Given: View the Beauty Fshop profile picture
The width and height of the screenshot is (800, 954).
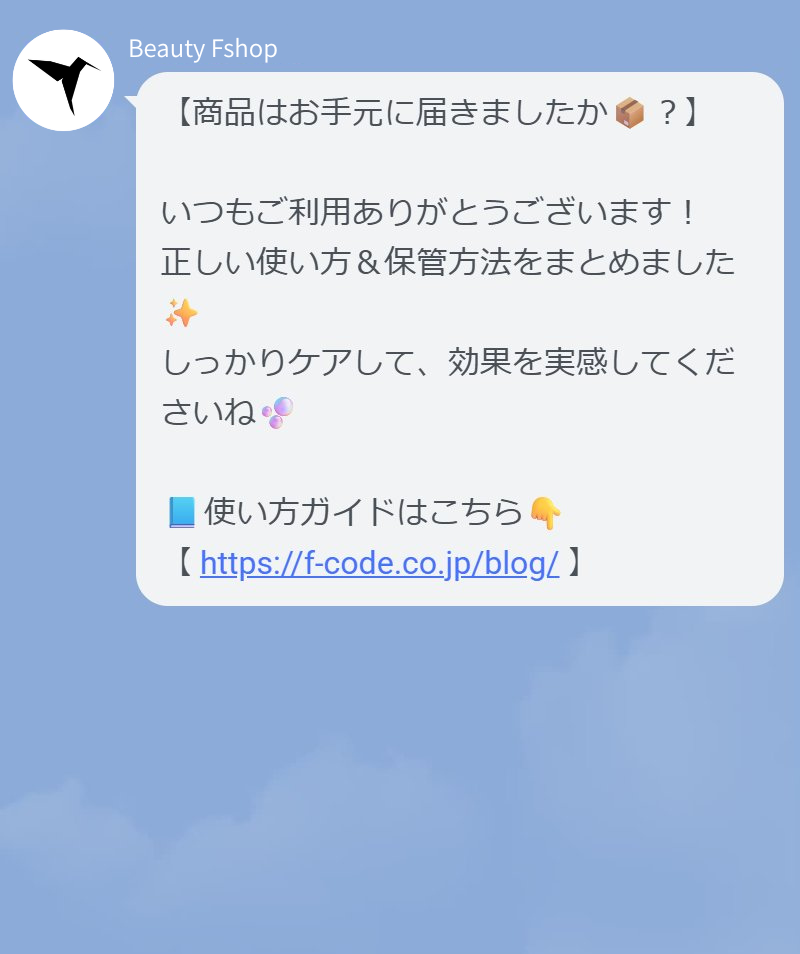Looking at the screenshot, I should point(63,81).
